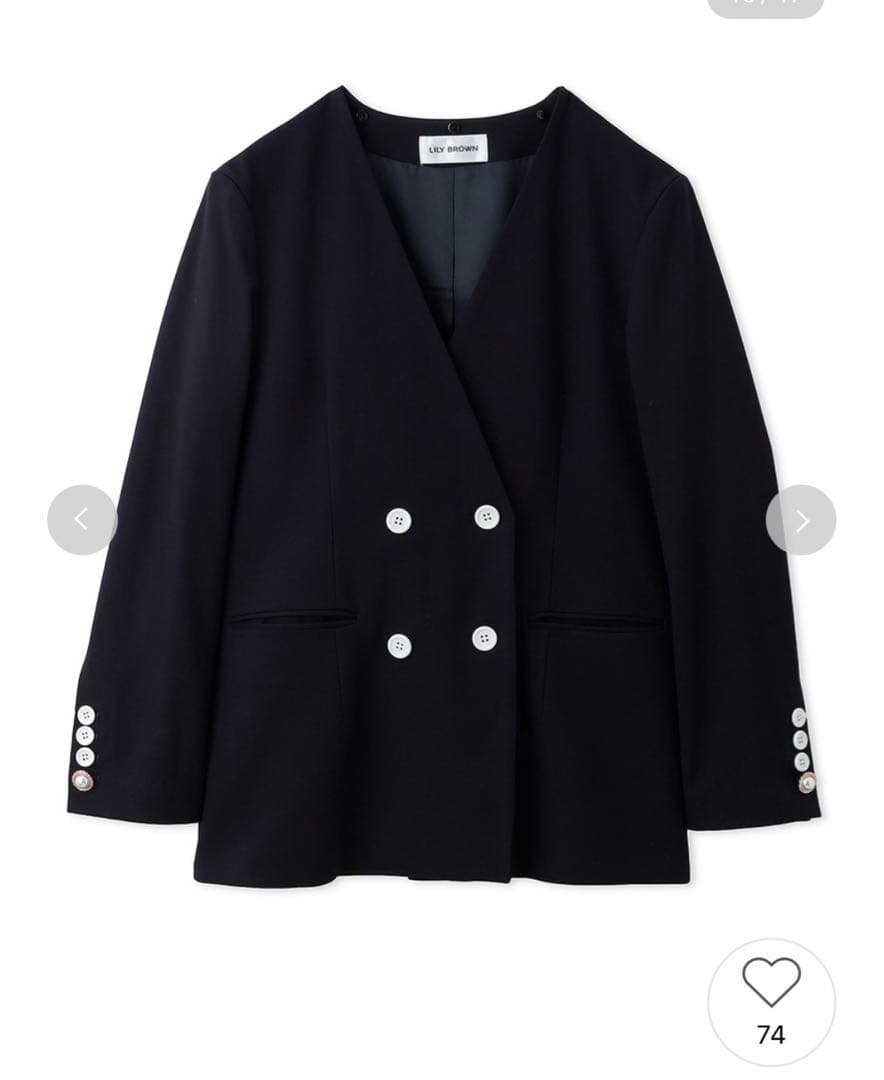The height and width of the screenshot is (1080, 884).
Task: Show the previous product photo
Action: (x=82, y=520)
